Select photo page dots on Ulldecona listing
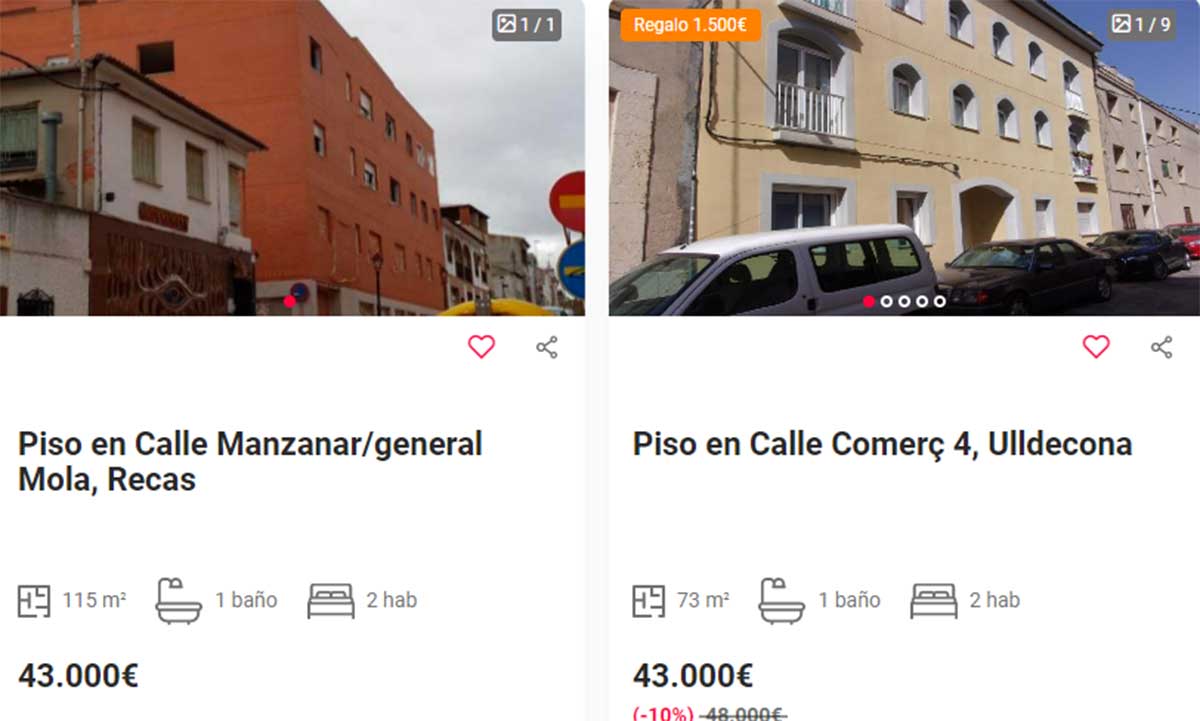The width and height of the screenshot is (1200, 721). coord(904,301)
